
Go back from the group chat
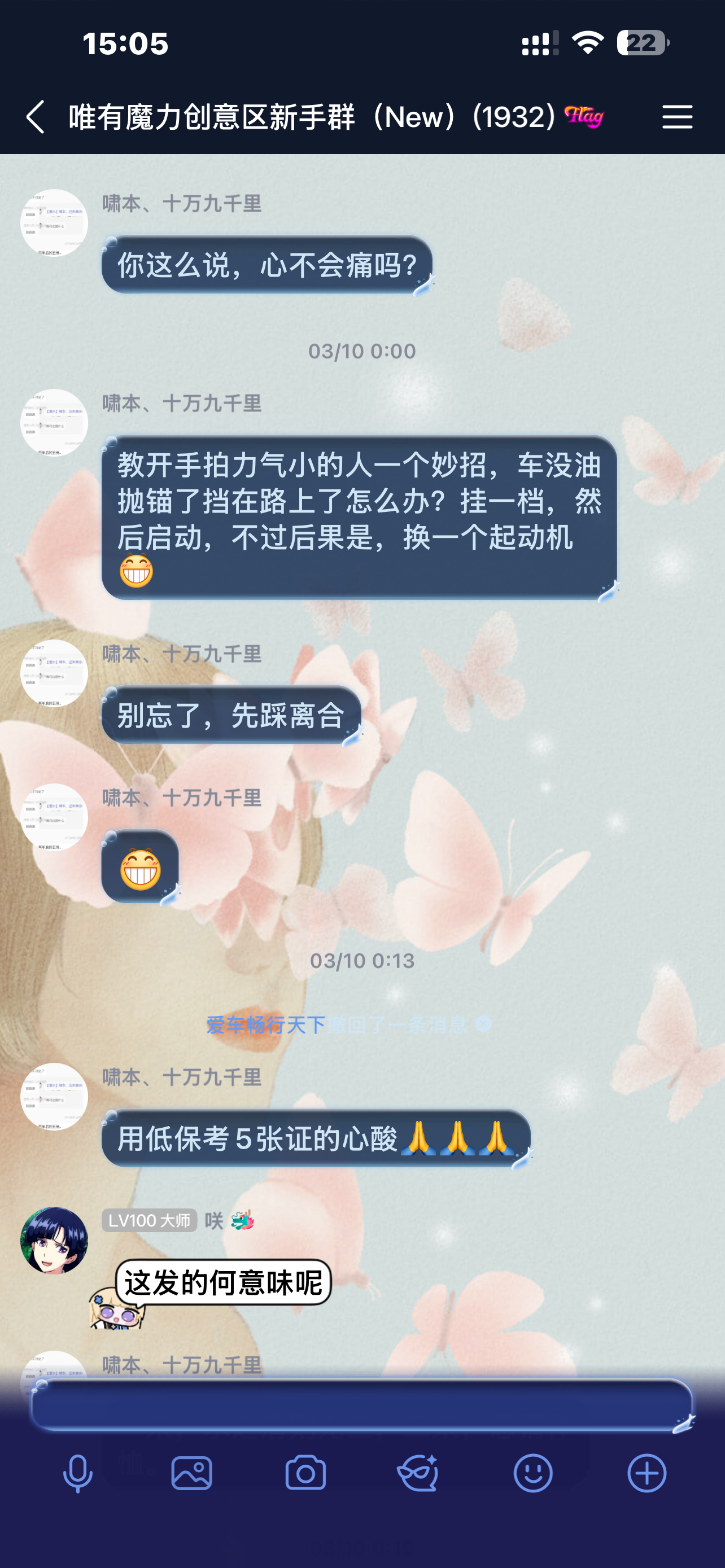[36, 116]
